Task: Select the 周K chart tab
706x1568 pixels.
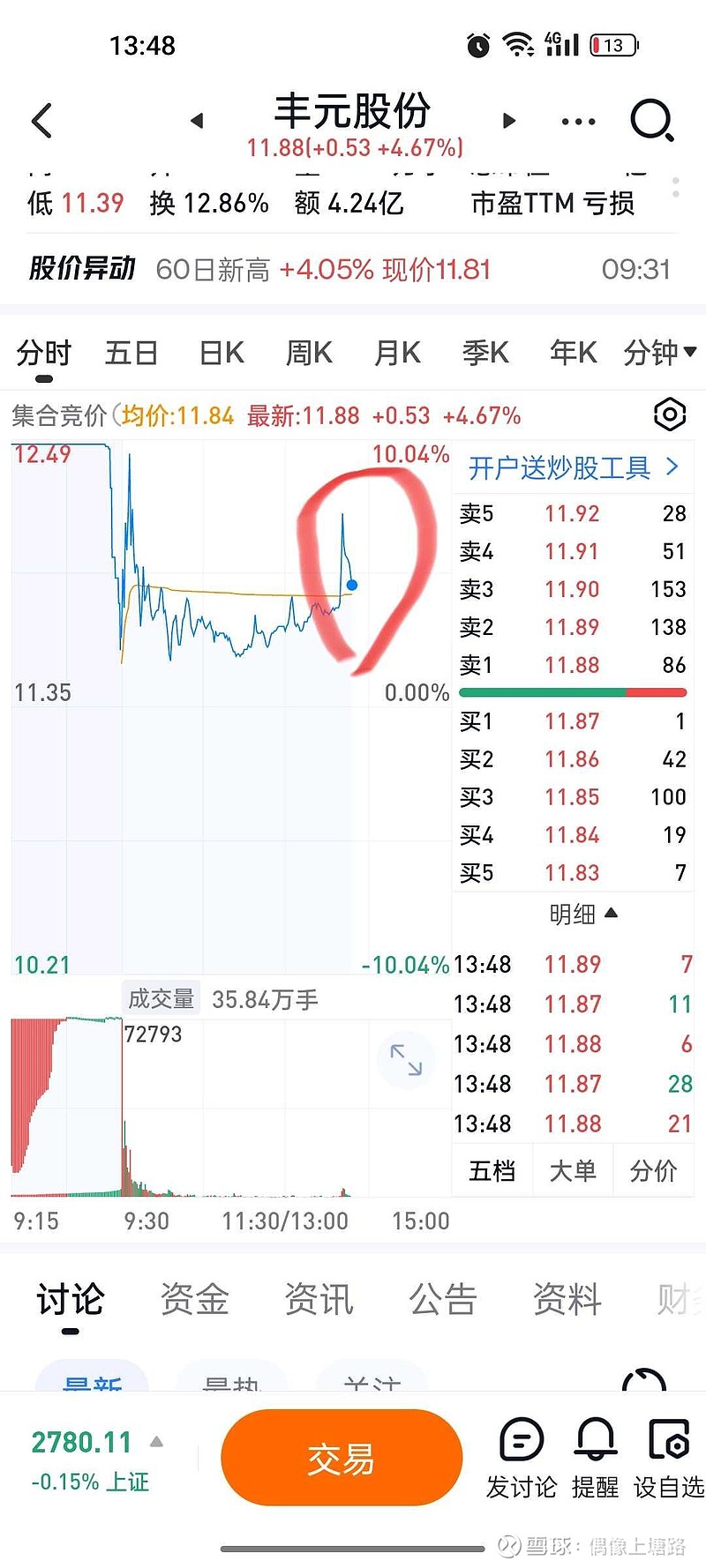Action: (x=309, y=354)
